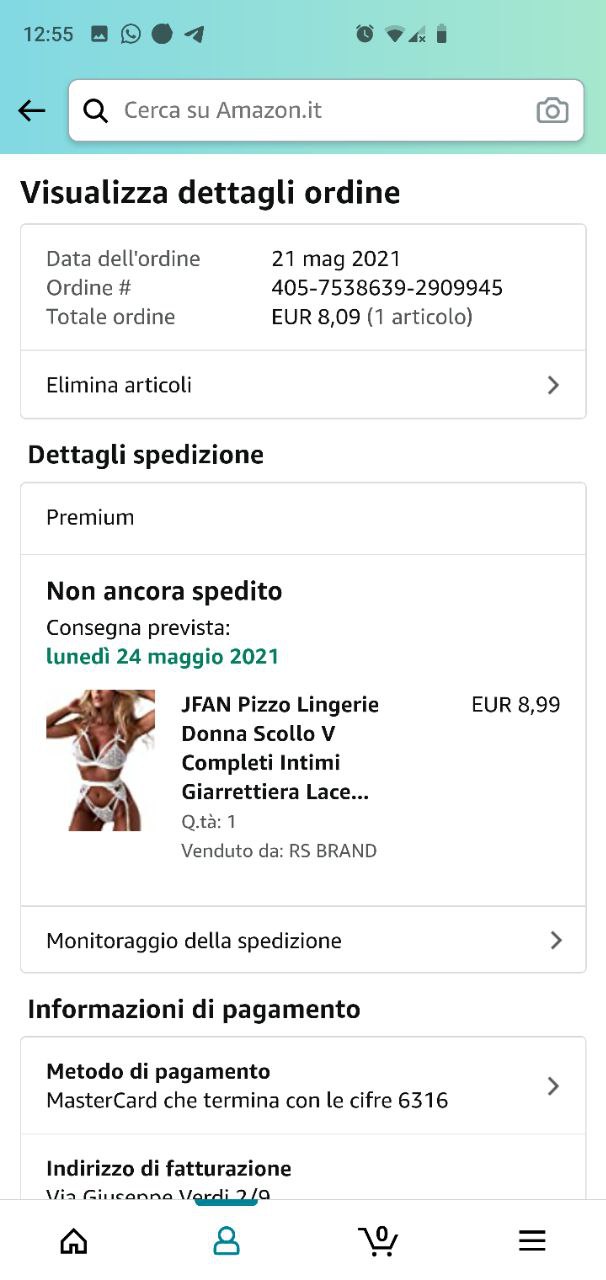Open Elimina articoli row
Viewport: 606px width, 1280px height.
[303, 385]
